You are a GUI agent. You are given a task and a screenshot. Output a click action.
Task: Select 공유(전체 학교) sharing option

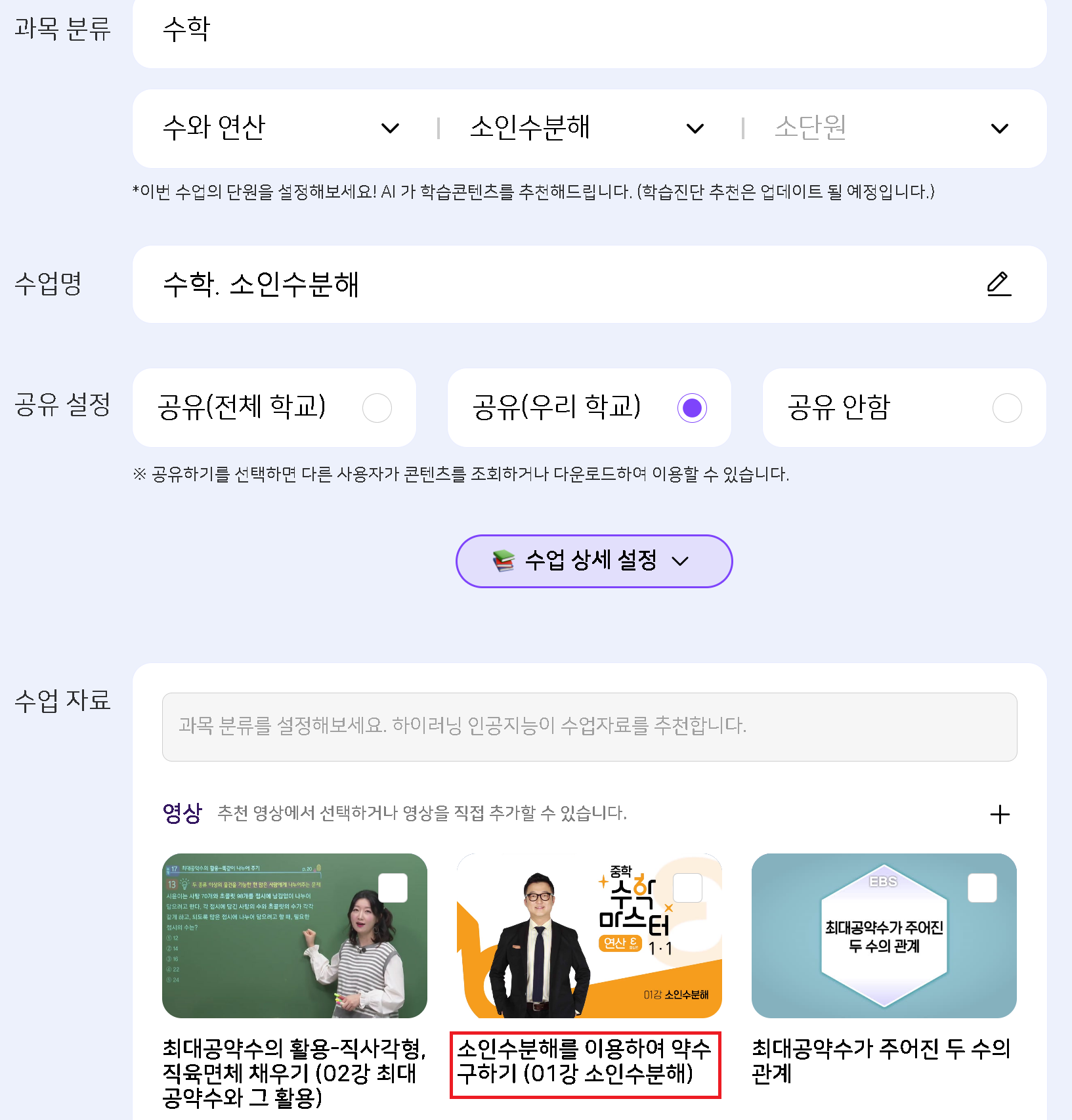click(377, 408)
